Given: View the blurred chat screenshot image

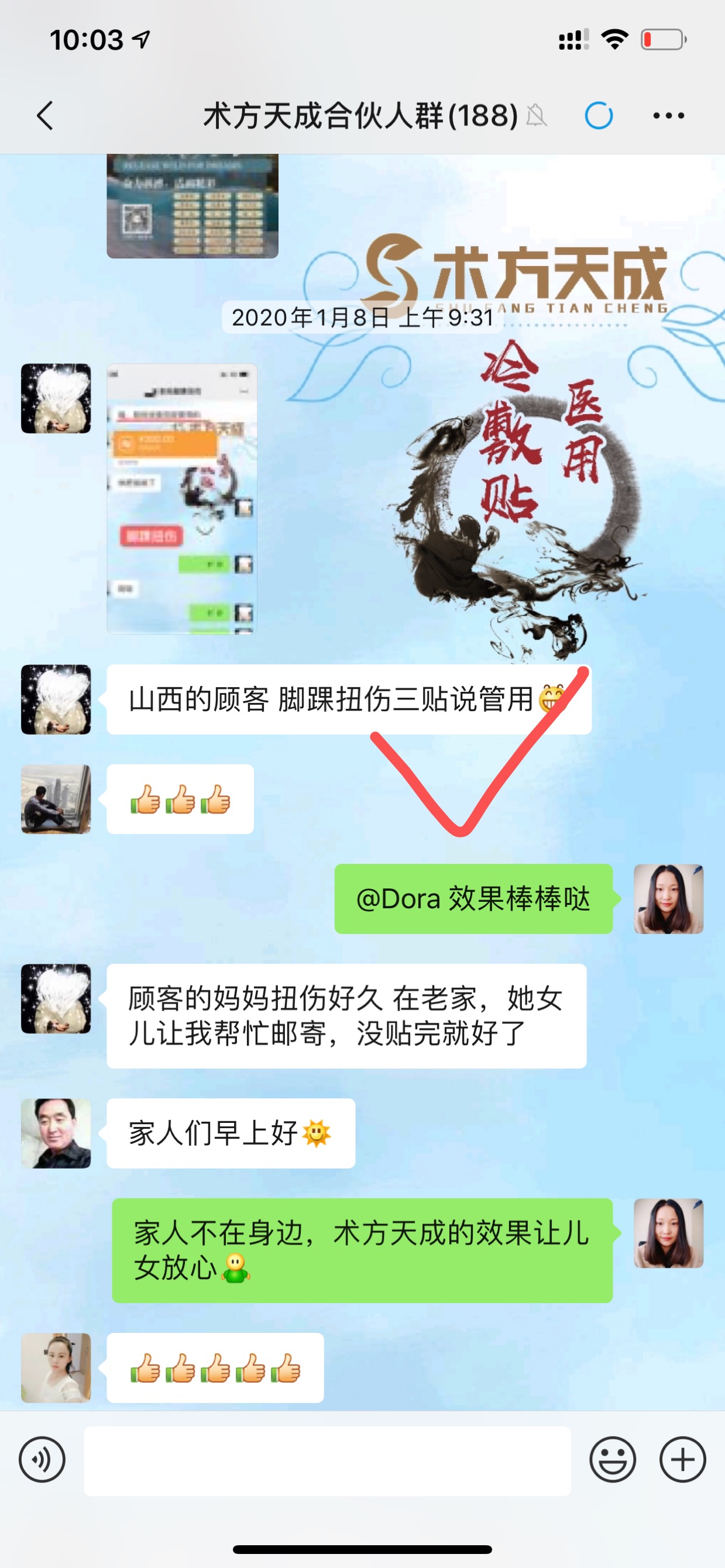Looking at the screenshot, I should (181, 498).
